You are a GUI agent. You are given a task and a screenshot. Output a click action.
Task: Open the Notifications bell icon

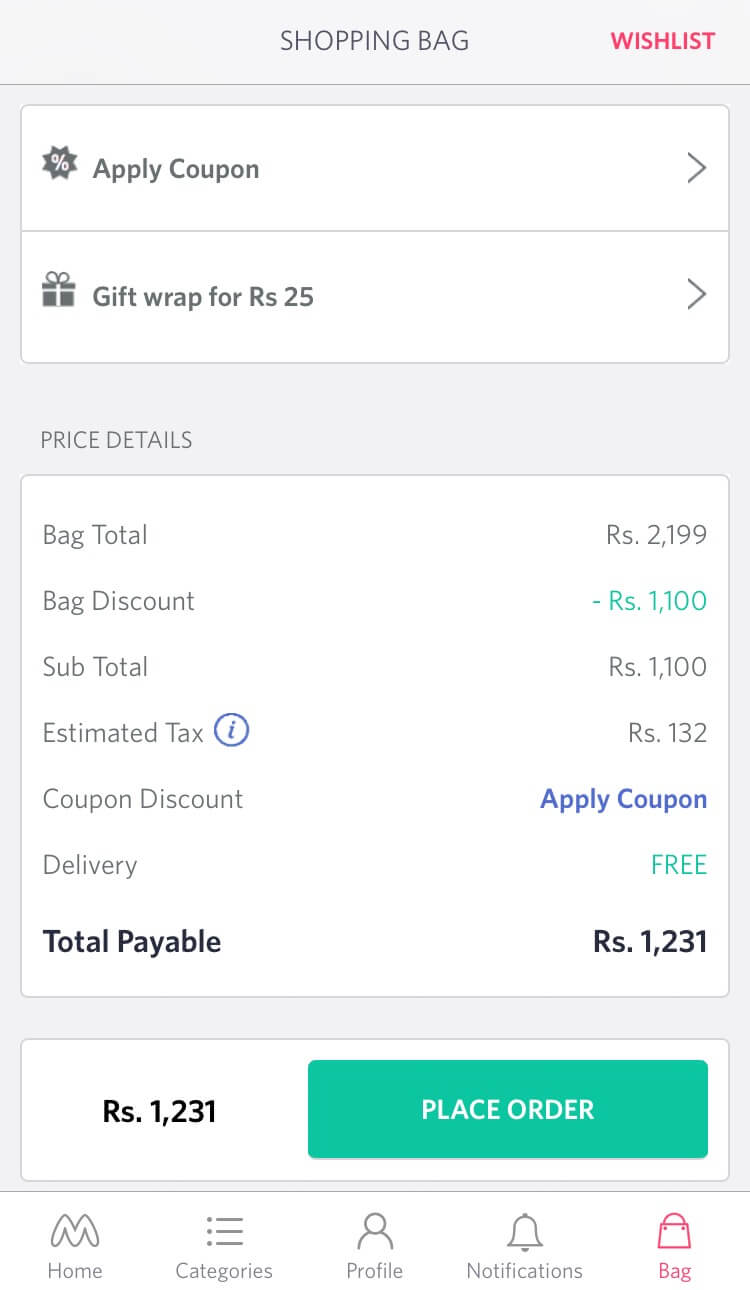pyautogui.click(x=524, y=1231)
